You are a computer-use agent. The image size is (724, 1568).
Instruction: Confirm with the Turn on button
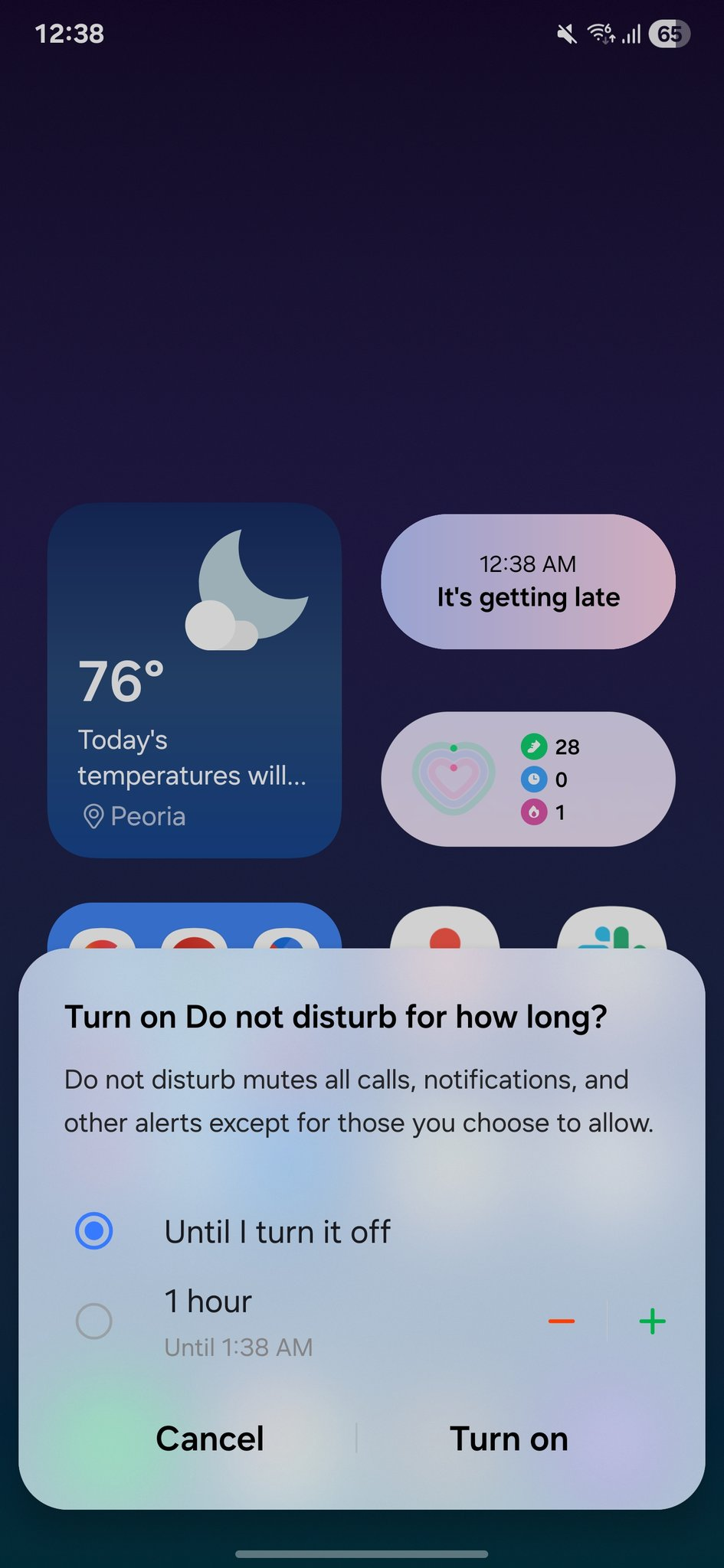[x=509, y=1439]
